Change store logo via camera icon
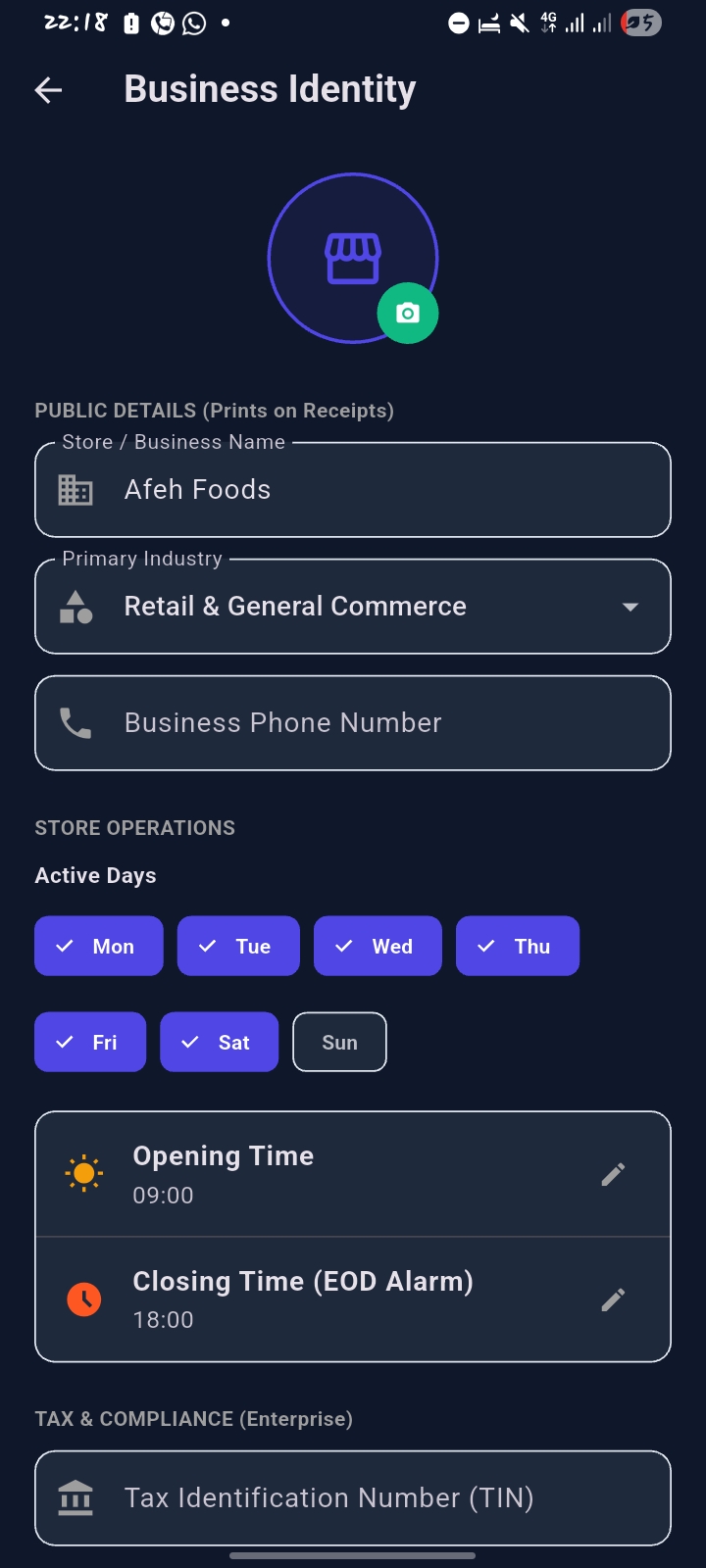Image resolution: width=706 pixels, height=1568 pixels. tap(408, 314)
